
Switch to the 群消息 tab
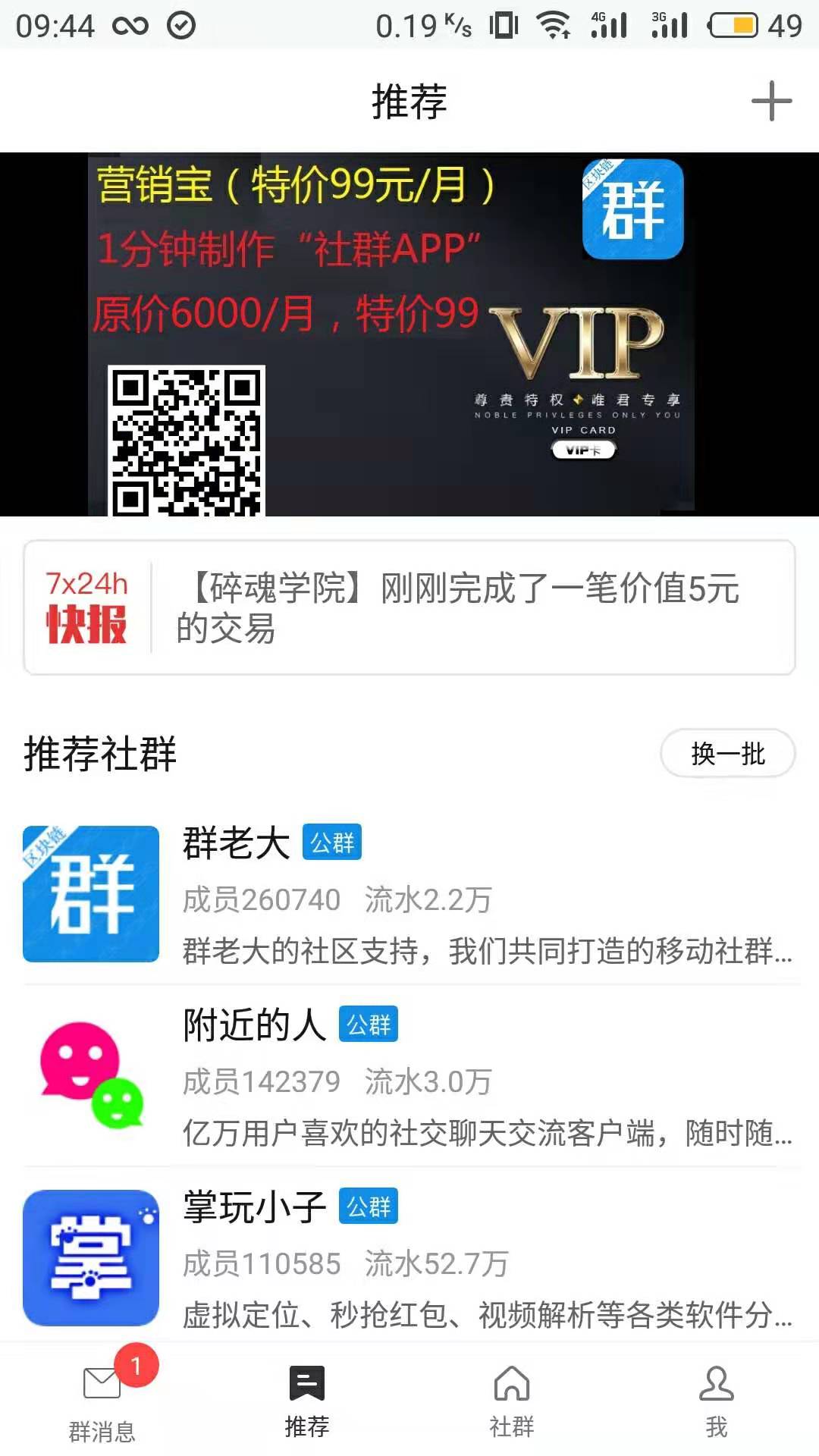102,1403
